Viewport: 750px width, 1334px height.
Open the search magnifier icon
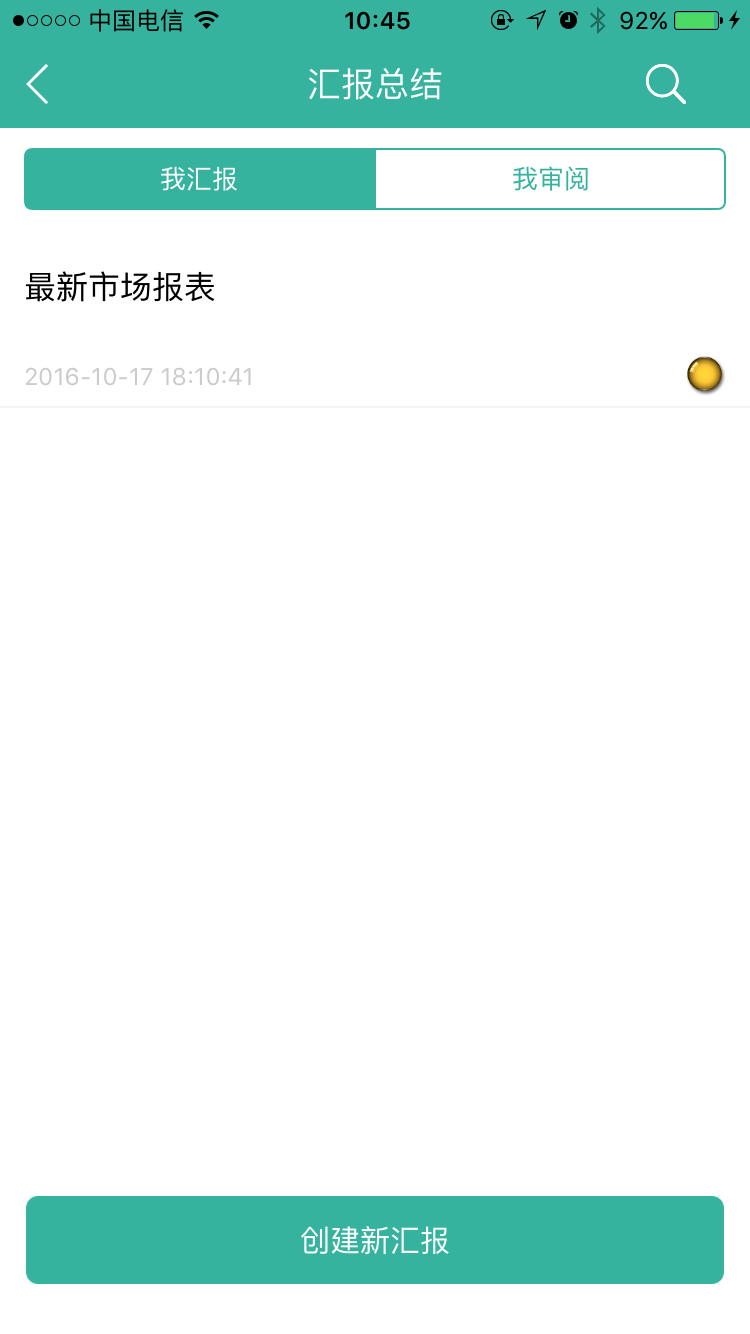coord(665,85)
